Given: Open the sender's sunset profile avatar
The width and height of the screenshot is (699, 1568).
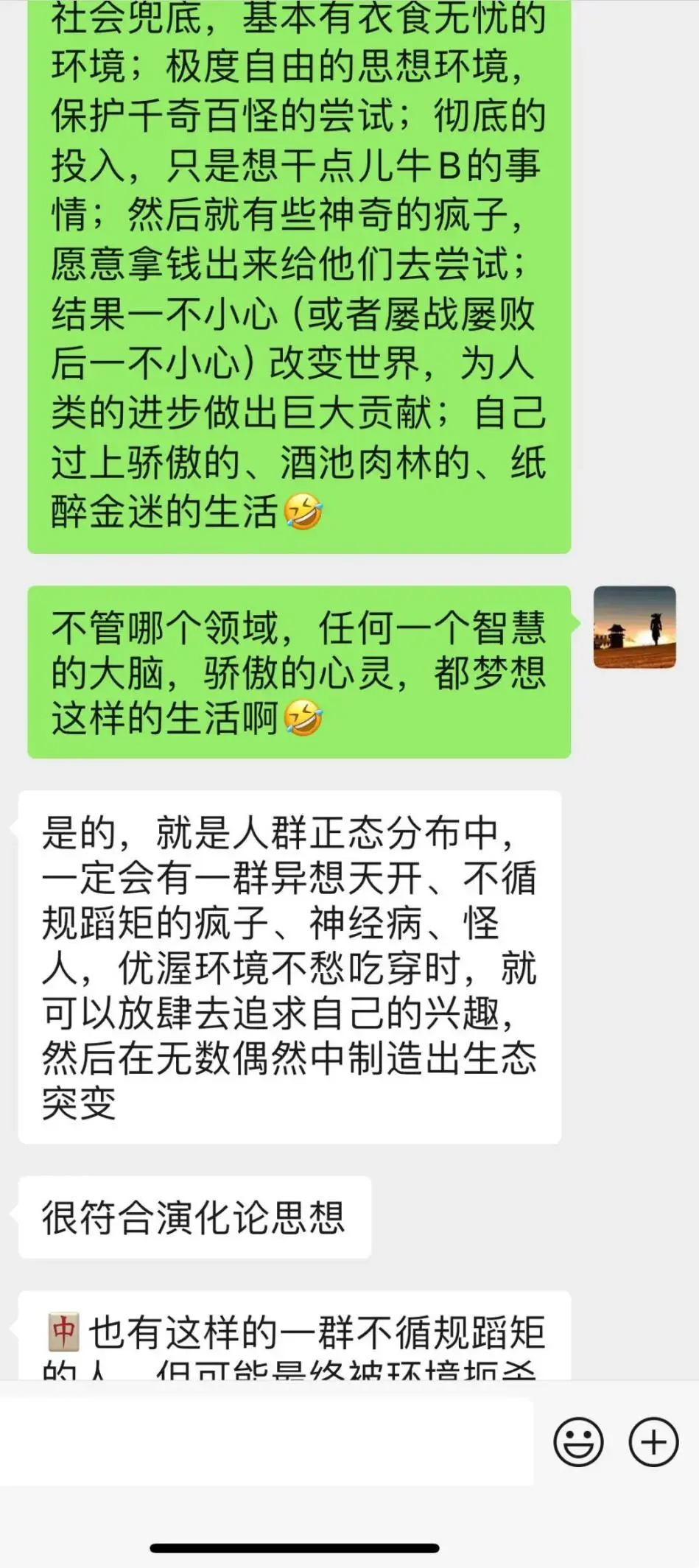Looking at the screenshot, I should 634,627.
